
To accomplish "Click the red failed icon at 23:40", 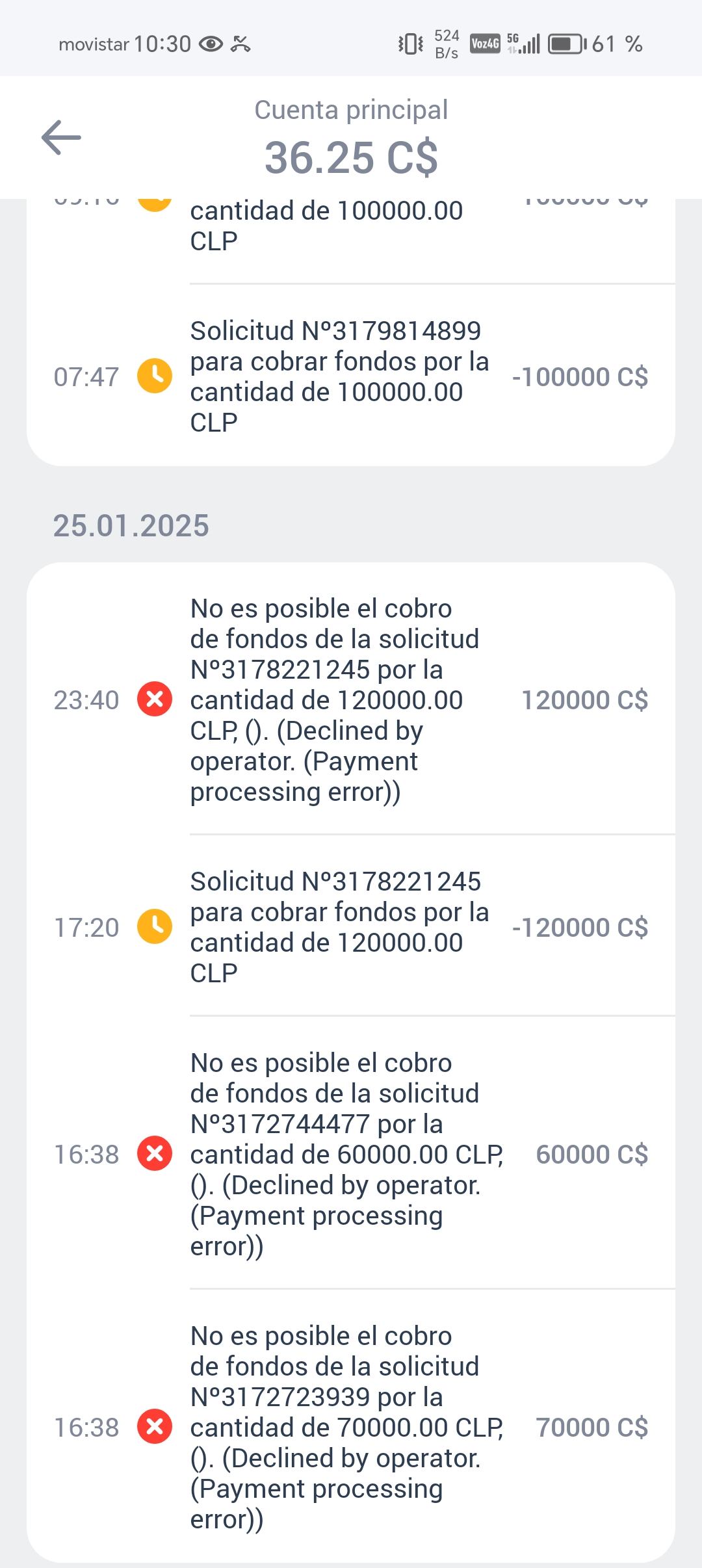I will pos(154,699).
